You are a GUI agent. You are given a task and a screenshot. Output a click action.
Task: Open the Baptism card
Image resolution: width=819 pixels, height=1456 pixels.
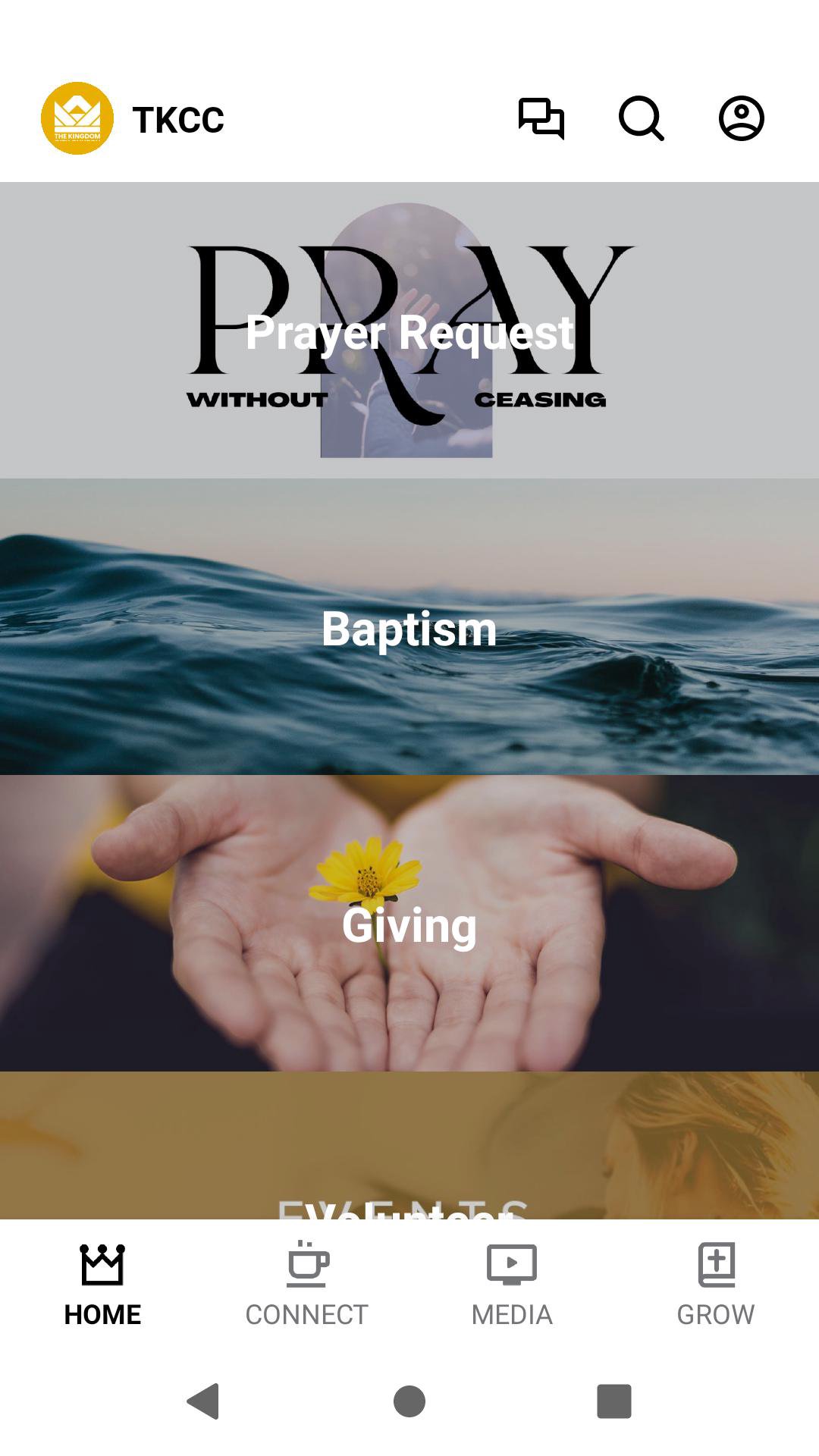click(409, 627)
